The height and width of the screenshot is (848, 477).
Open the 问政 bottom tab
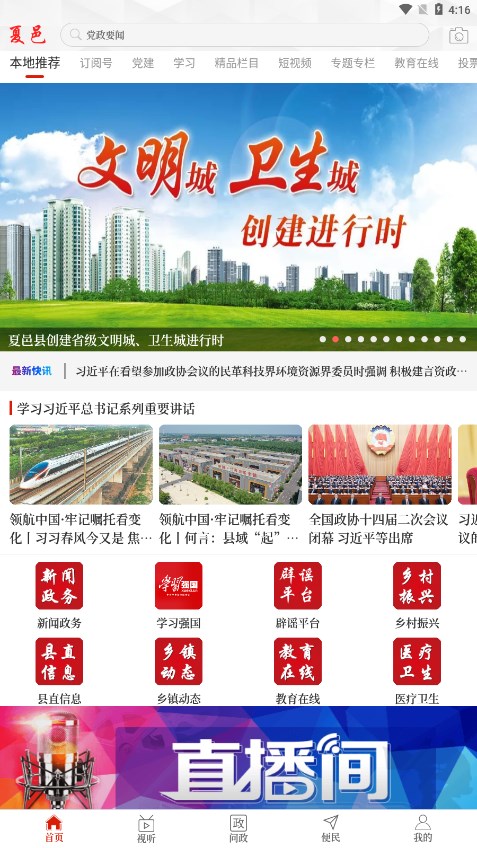click(x=238, y=829)
